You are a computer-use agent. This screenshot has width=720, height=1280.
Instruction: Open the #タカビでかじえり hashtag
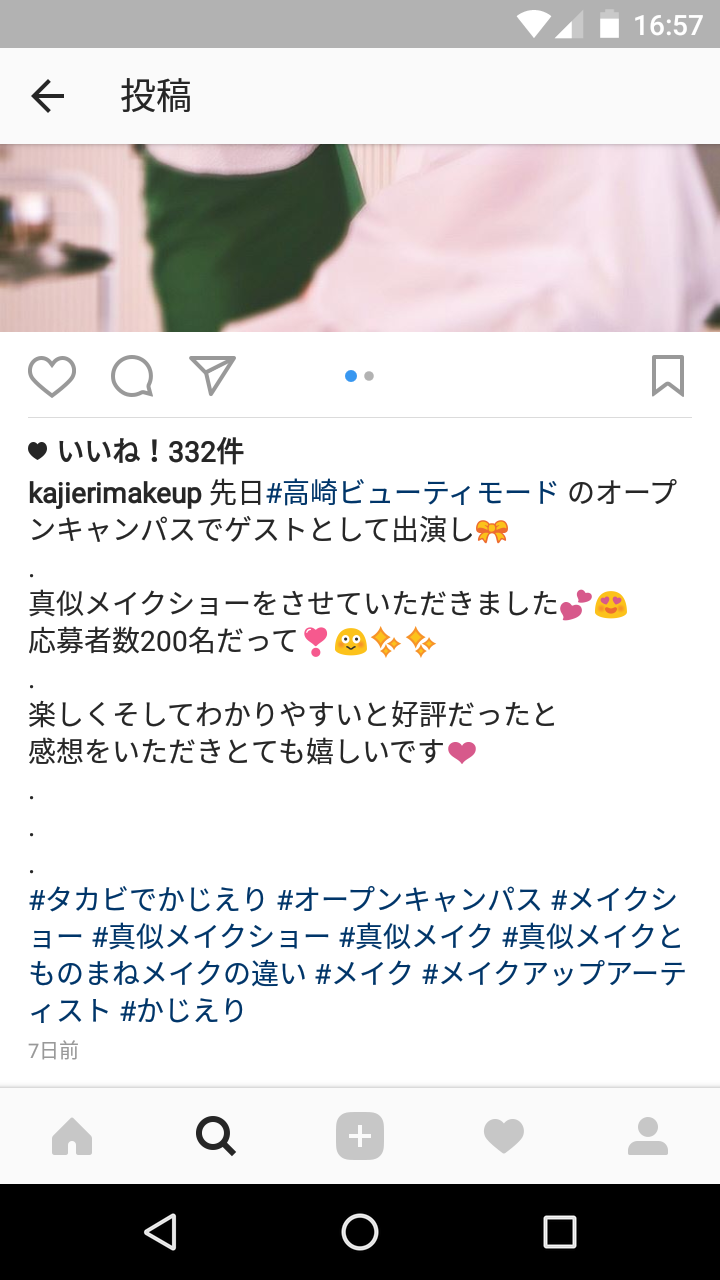tap(148, 899)
